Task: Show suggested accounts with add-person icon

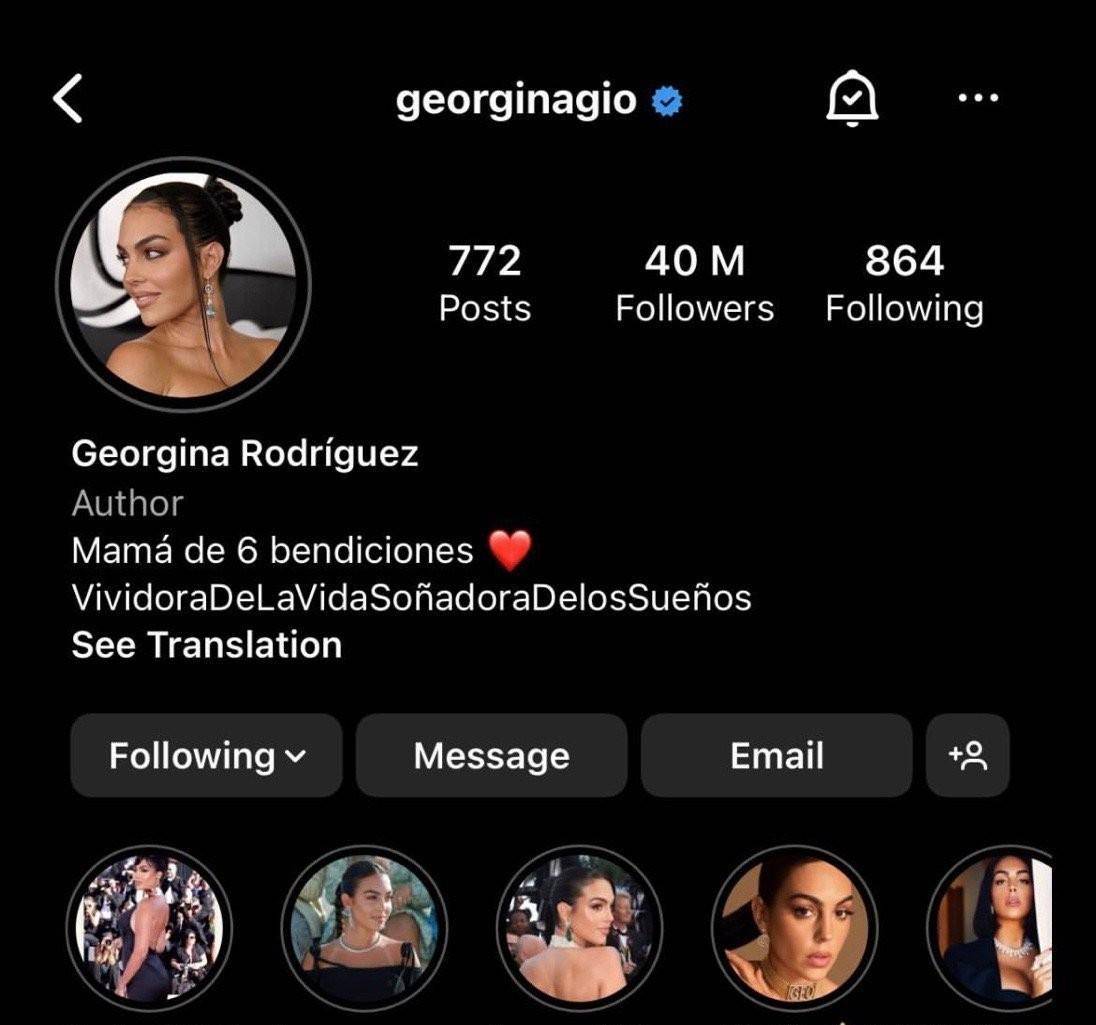Action: 967,755
